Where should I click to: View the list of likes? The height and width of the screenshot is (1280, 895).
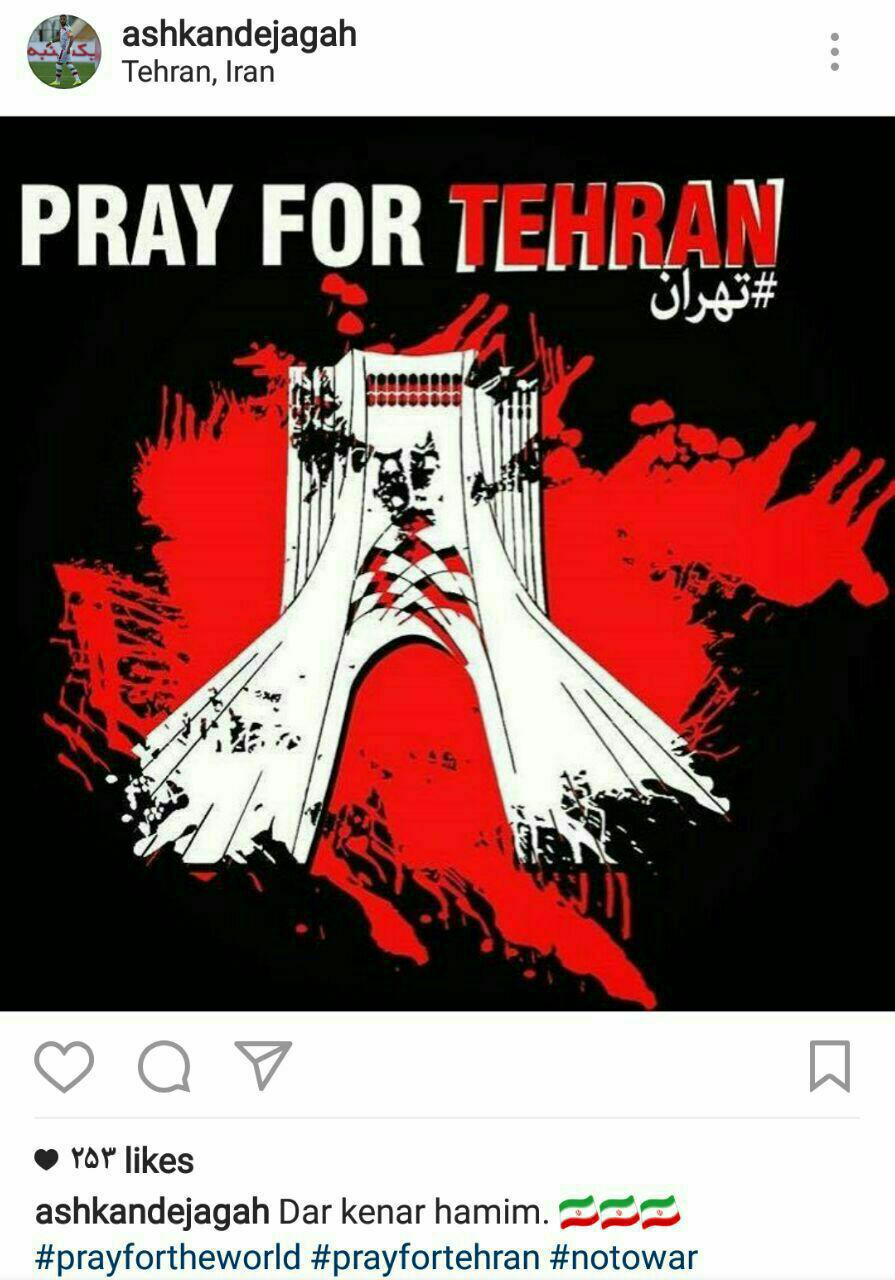[x=131, y=1160]
